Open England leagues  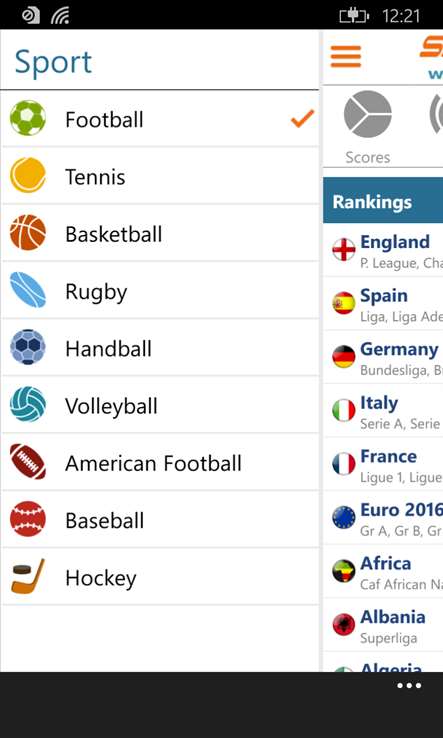[383, 250]
